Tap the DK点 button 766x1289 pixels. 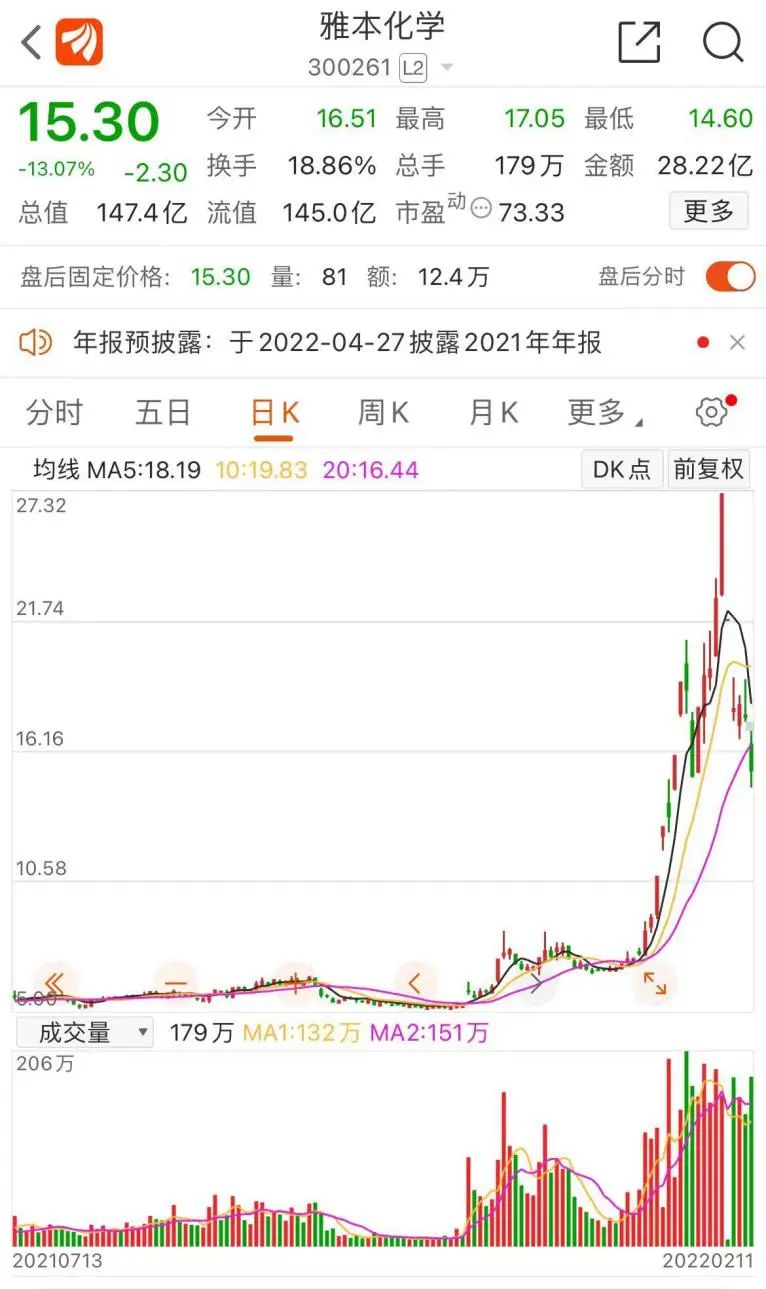click(x=622, y=469)
